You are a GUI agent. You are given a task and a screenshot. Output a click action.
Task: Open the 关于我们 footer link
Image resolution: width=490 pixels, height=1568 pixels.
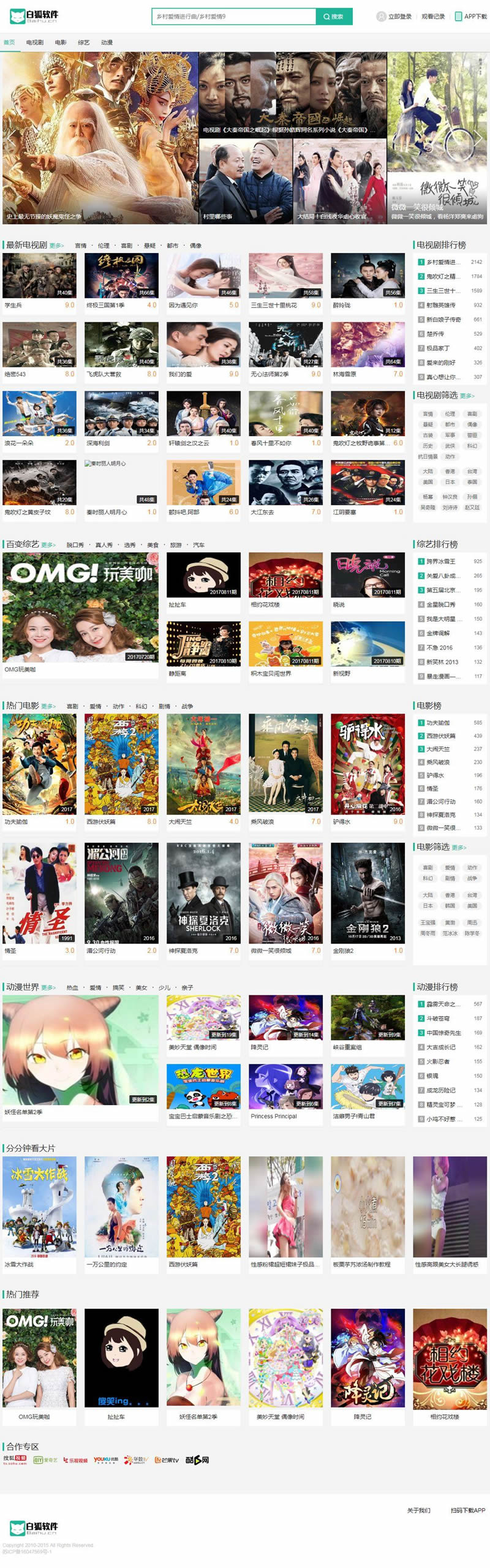(418, 1510)
